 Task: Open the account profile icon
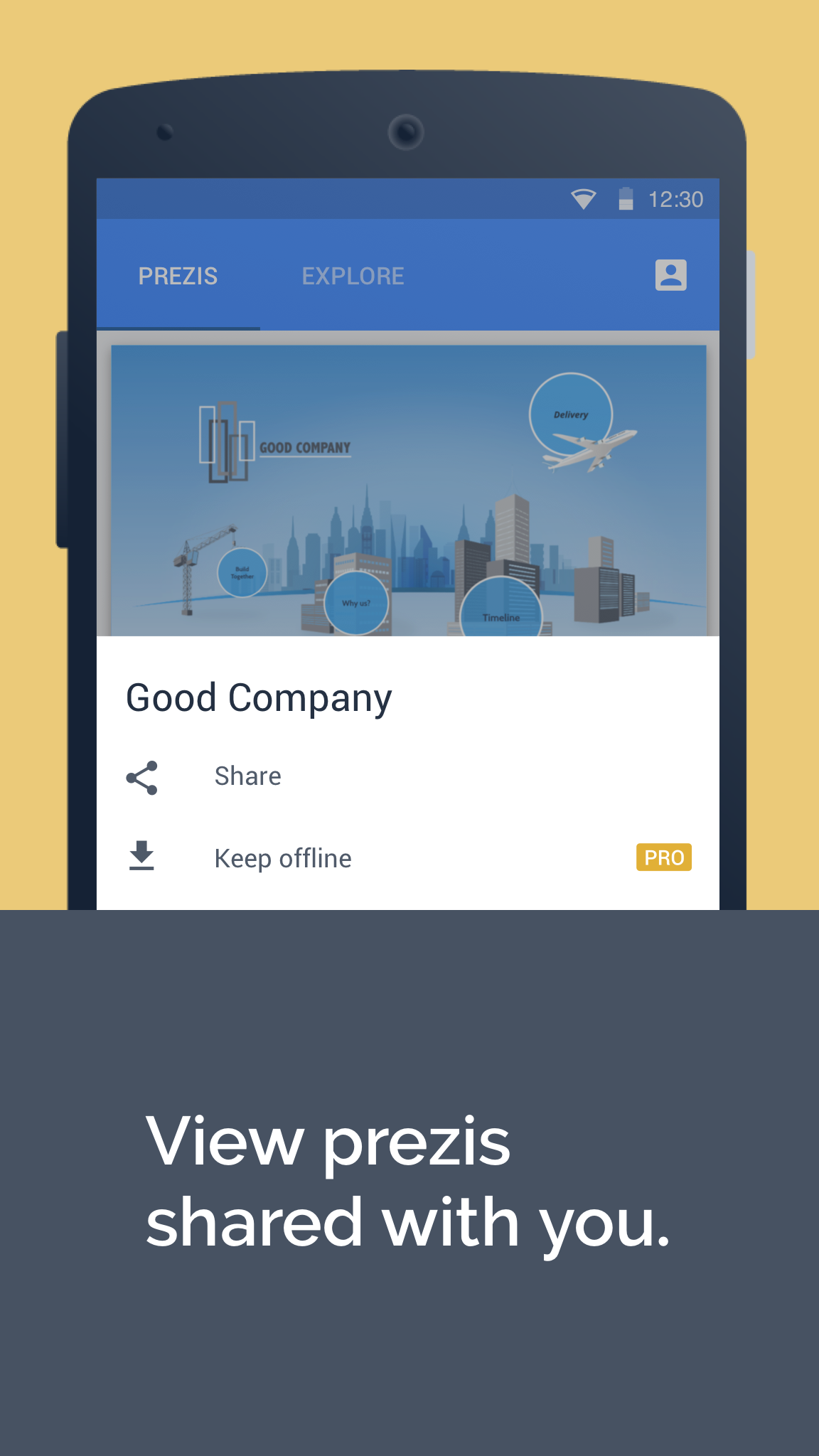click(671, 275)
